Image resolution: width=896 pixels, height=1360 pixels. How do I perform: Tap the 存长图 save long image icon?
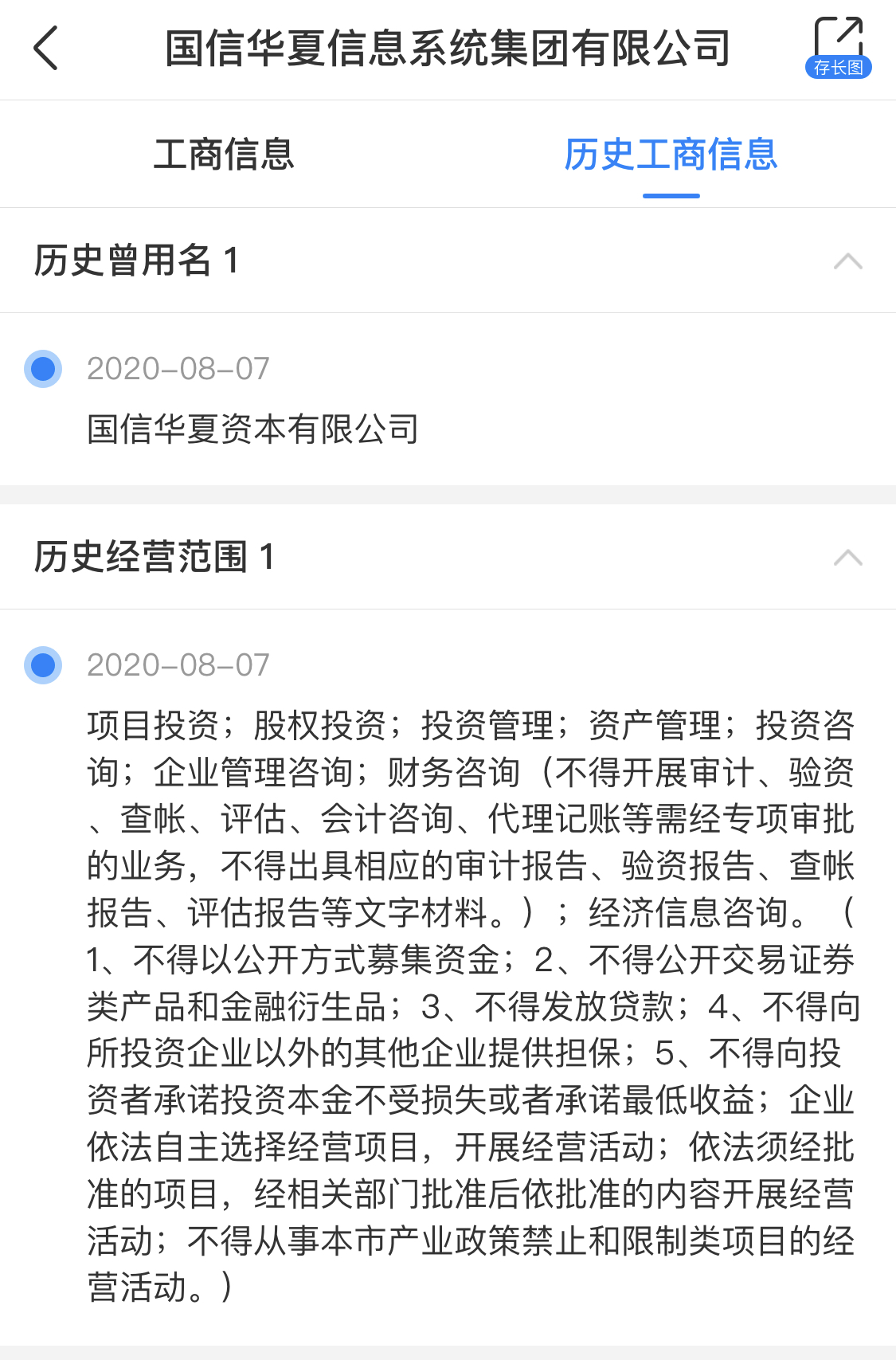click(x=838, y=48)
